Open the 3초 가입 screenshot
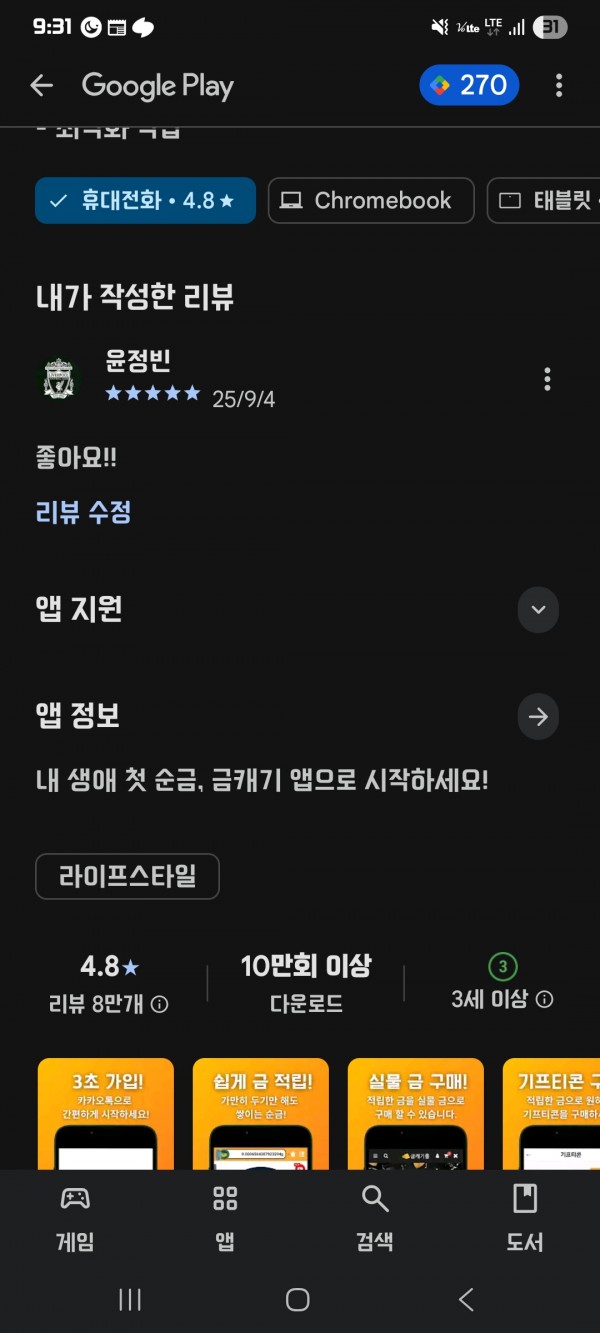Image resolution: width=600 pixels, height=1333 pixels. pos(106,1114)
